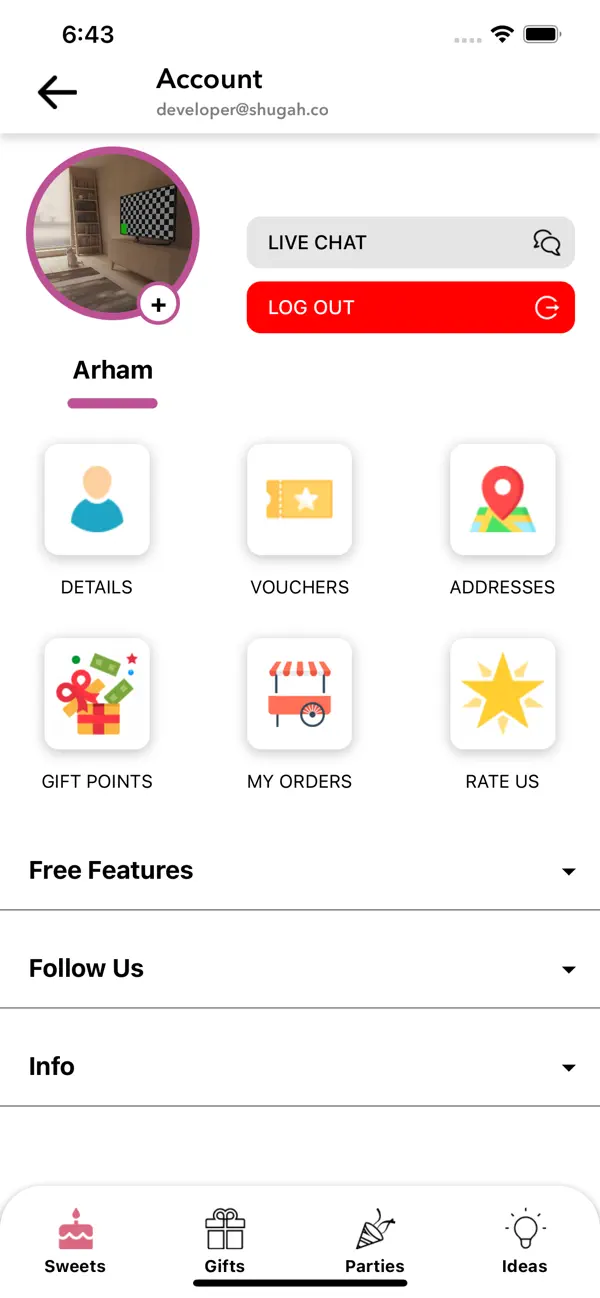Check gift points

[x=97, y=693]
